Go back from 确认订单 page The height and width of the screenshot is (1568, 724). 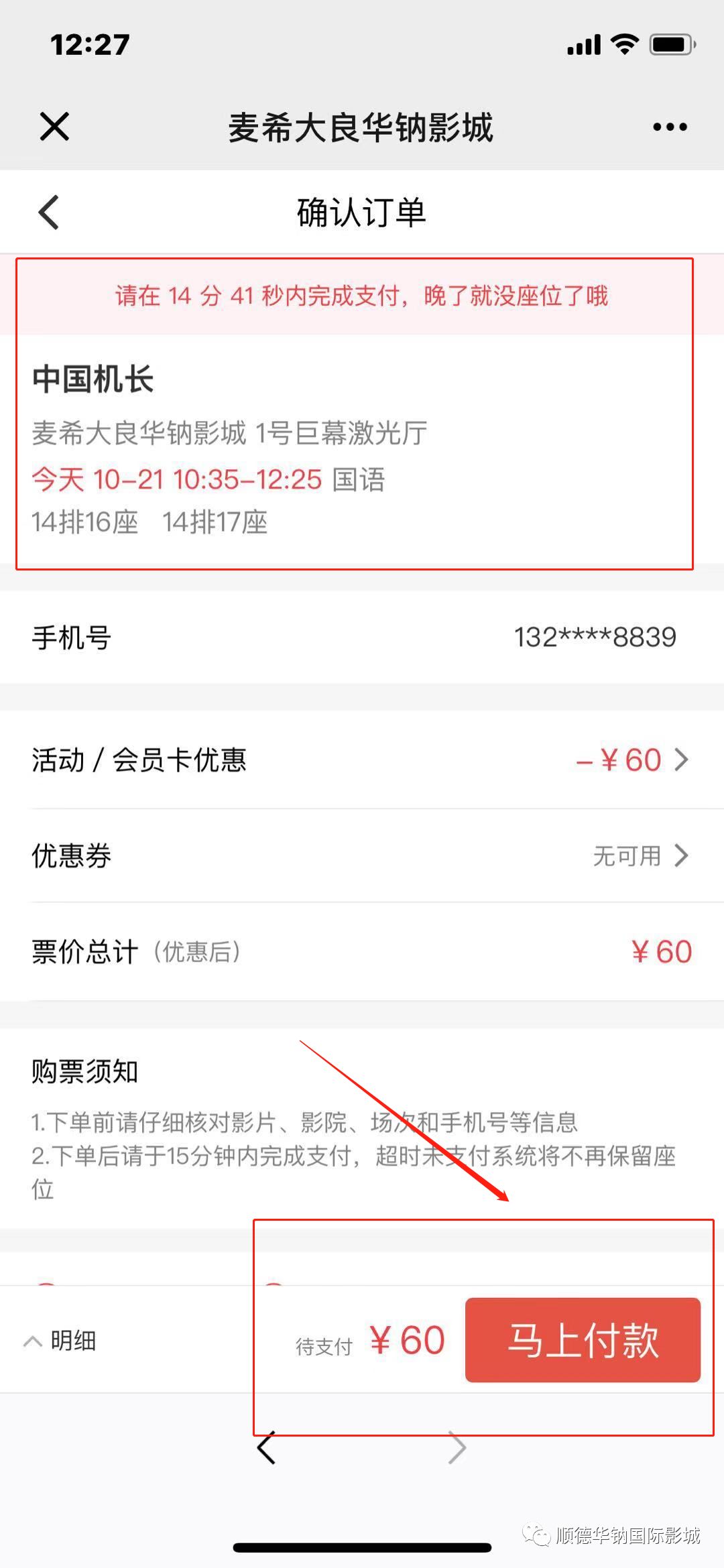coord(49,213)
